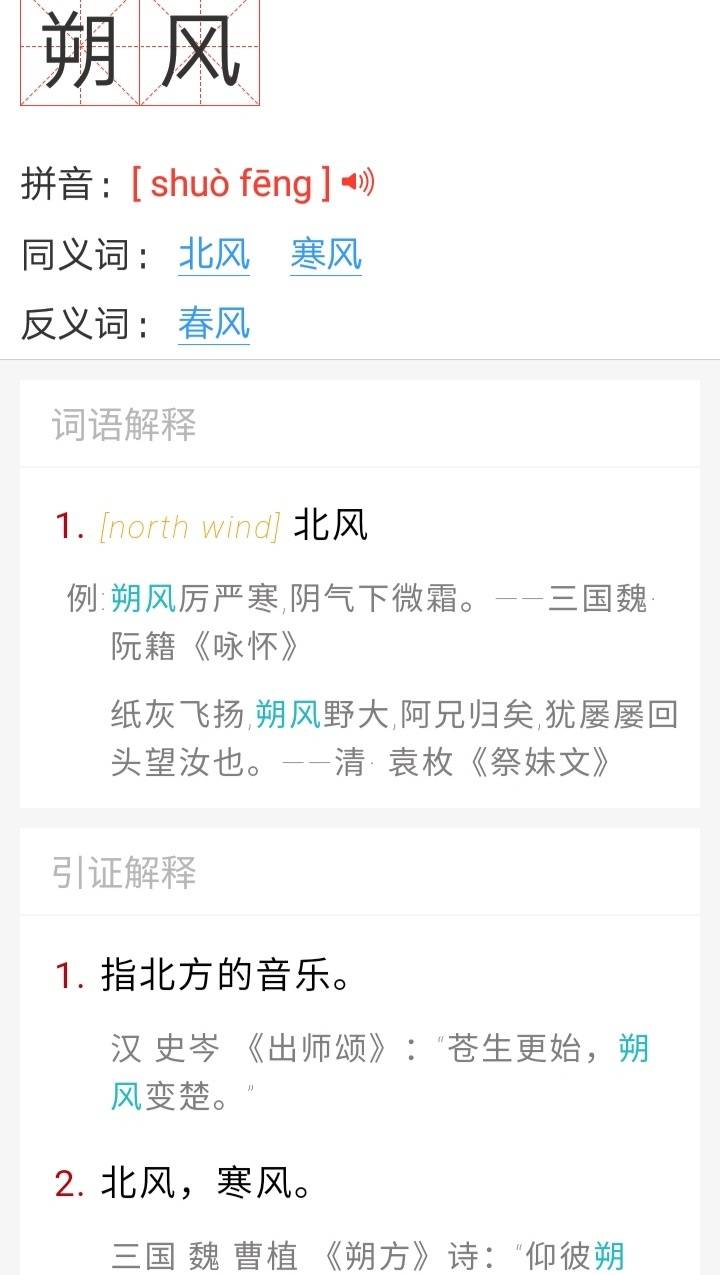Screen dimensions: 720x1275
Task: Open the synonym link 北风
Action: pyautogui.click(x=214, y=254)
